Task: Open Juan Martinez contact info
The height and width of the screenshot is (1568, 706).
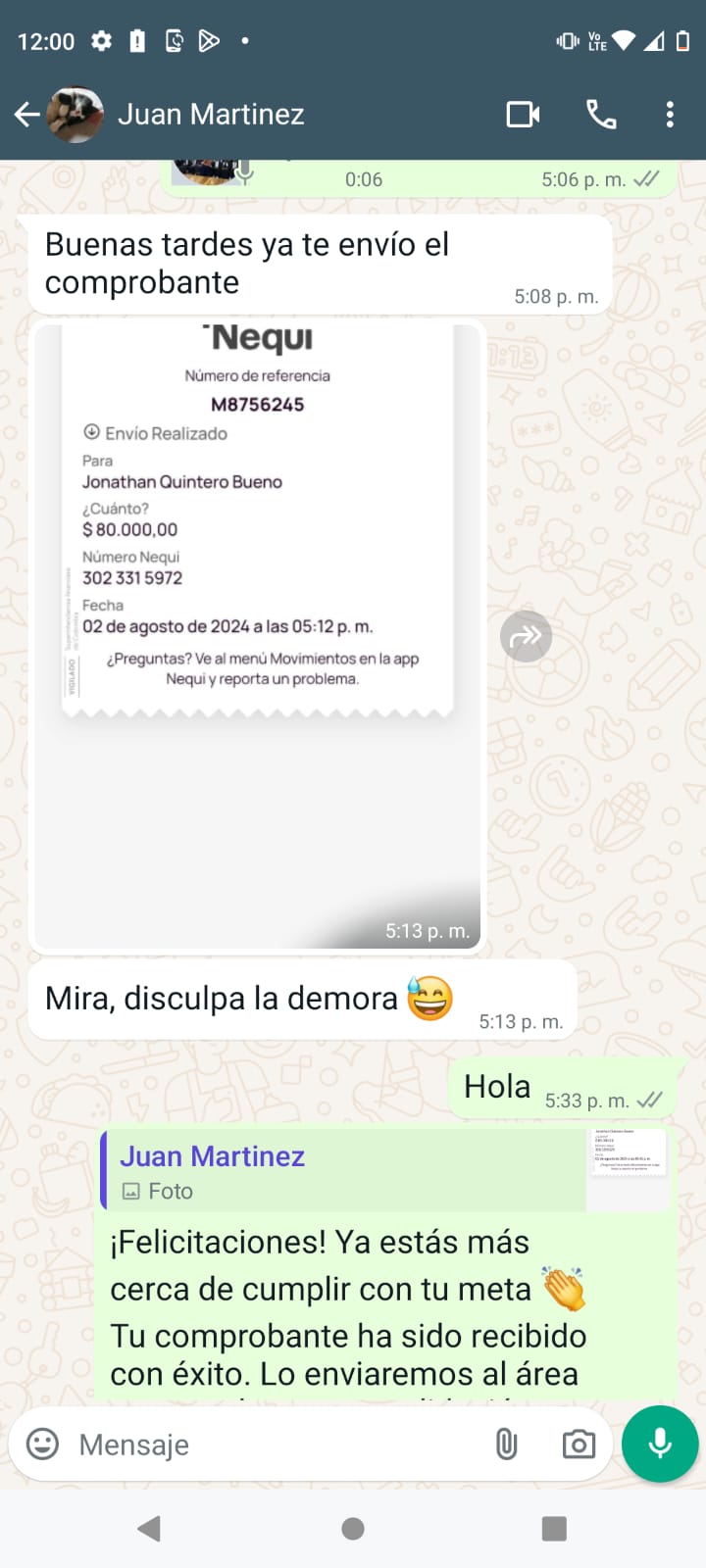Action: 211,115
